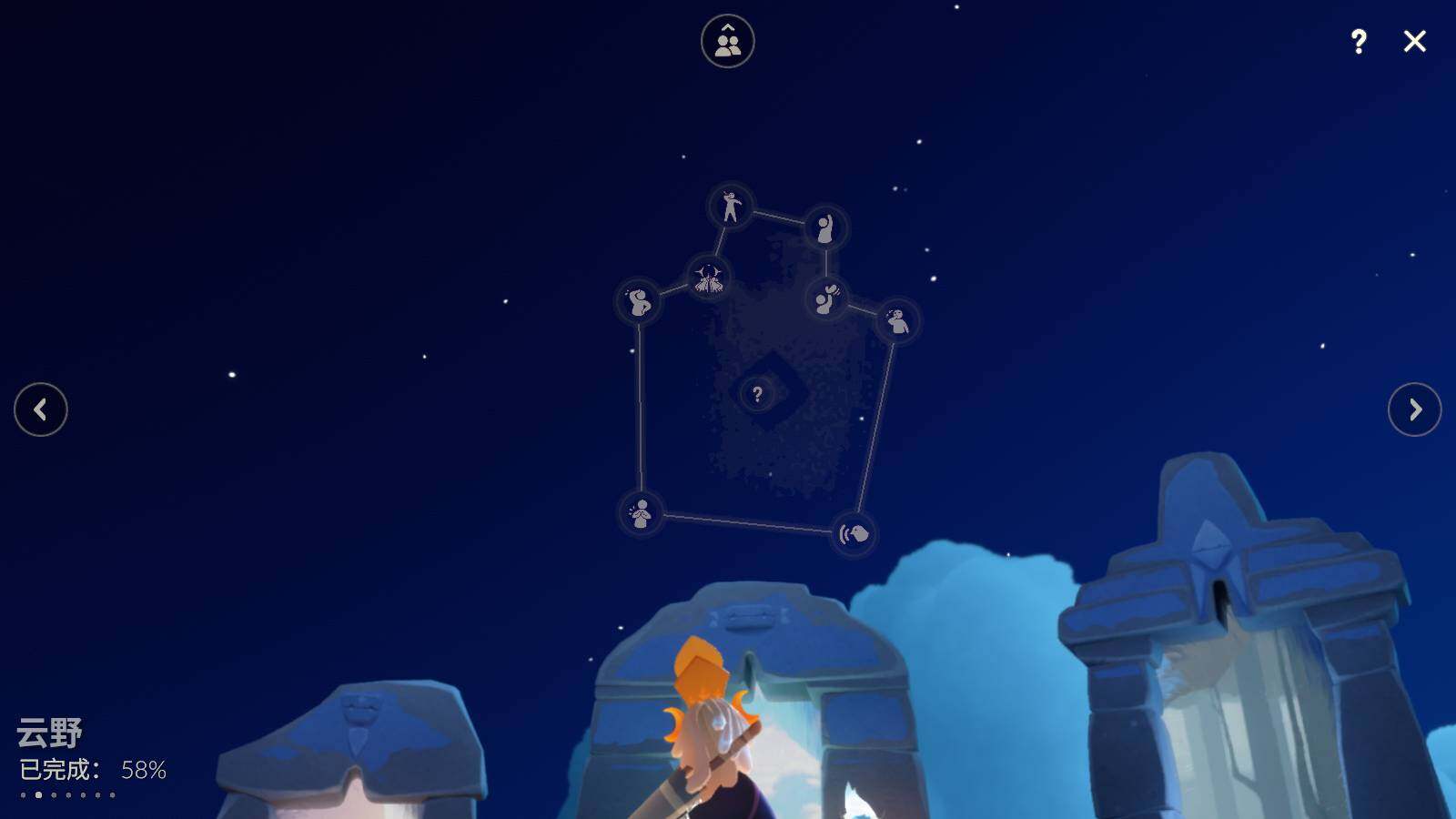Select the bird call spirit node
This screenshot has height=819, width=1456.
(x=854, y=533)
